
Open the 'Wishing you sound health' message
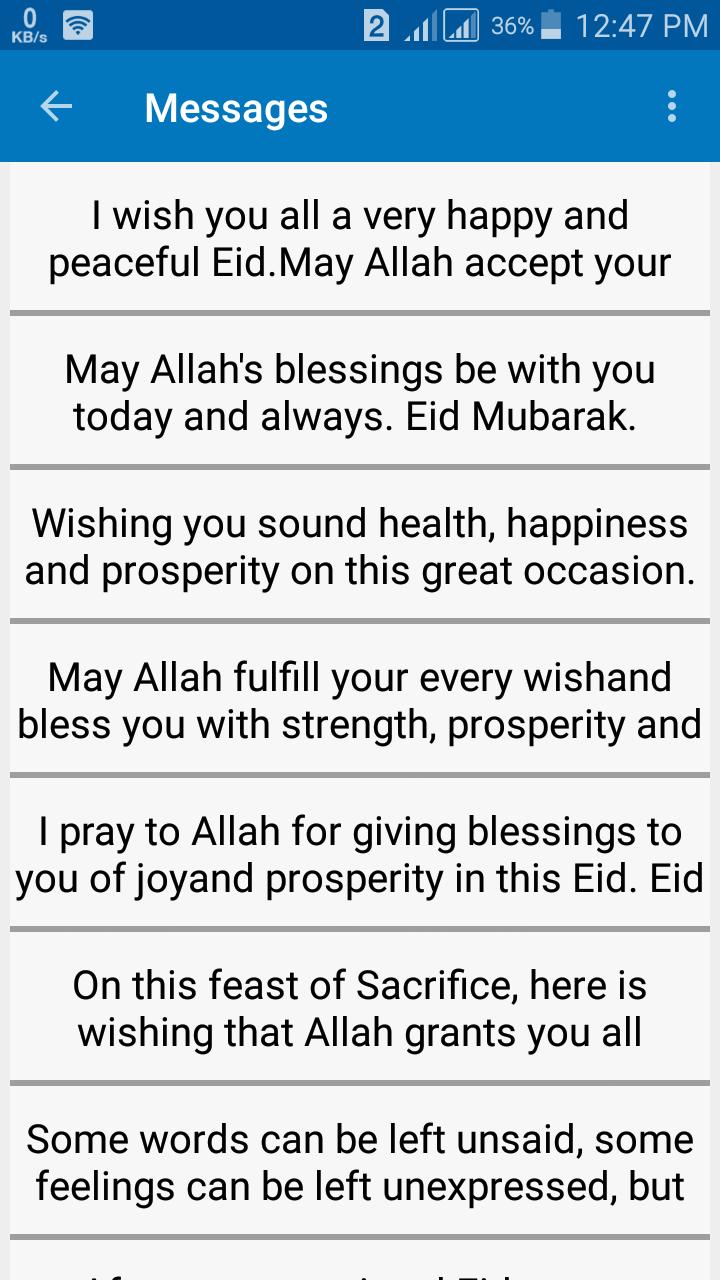[360, 547]
